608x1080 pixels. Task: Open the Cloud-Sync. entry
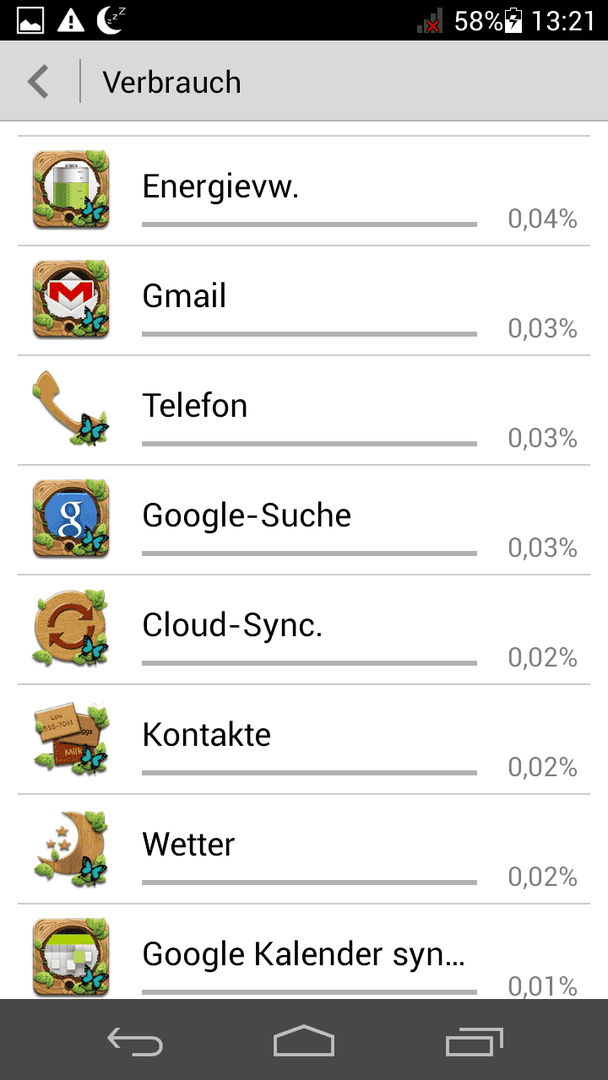304,629
